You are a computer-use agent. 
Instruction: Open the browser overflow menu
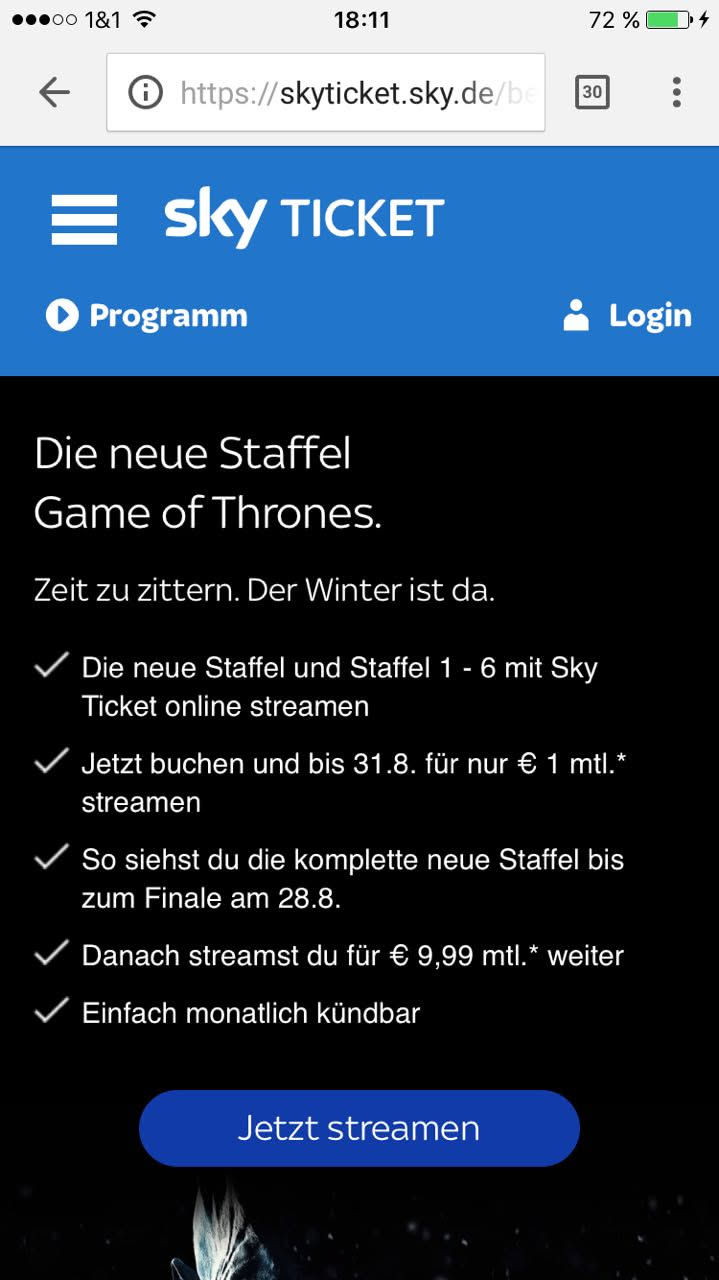tap(677, 93)
